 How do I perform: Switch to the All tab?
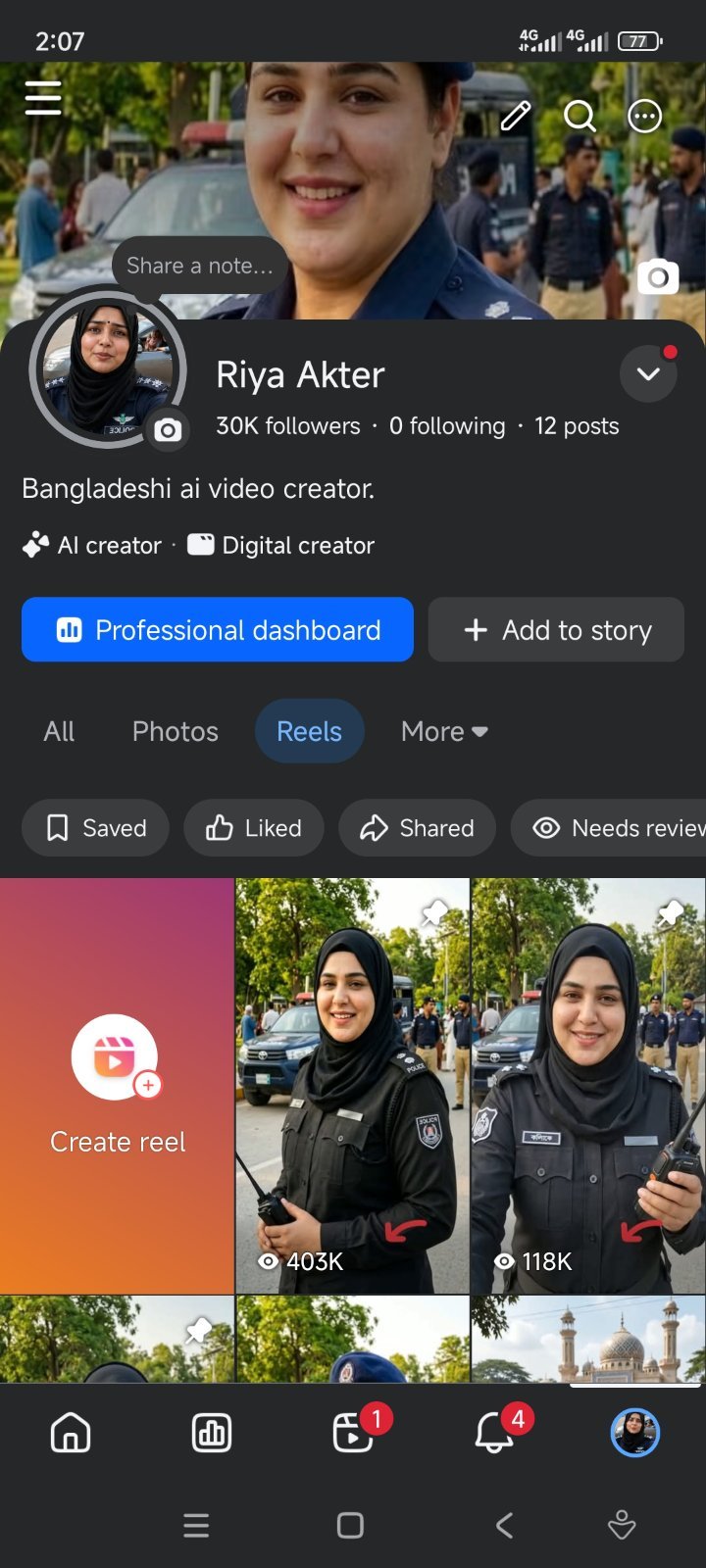coord(59,731)
